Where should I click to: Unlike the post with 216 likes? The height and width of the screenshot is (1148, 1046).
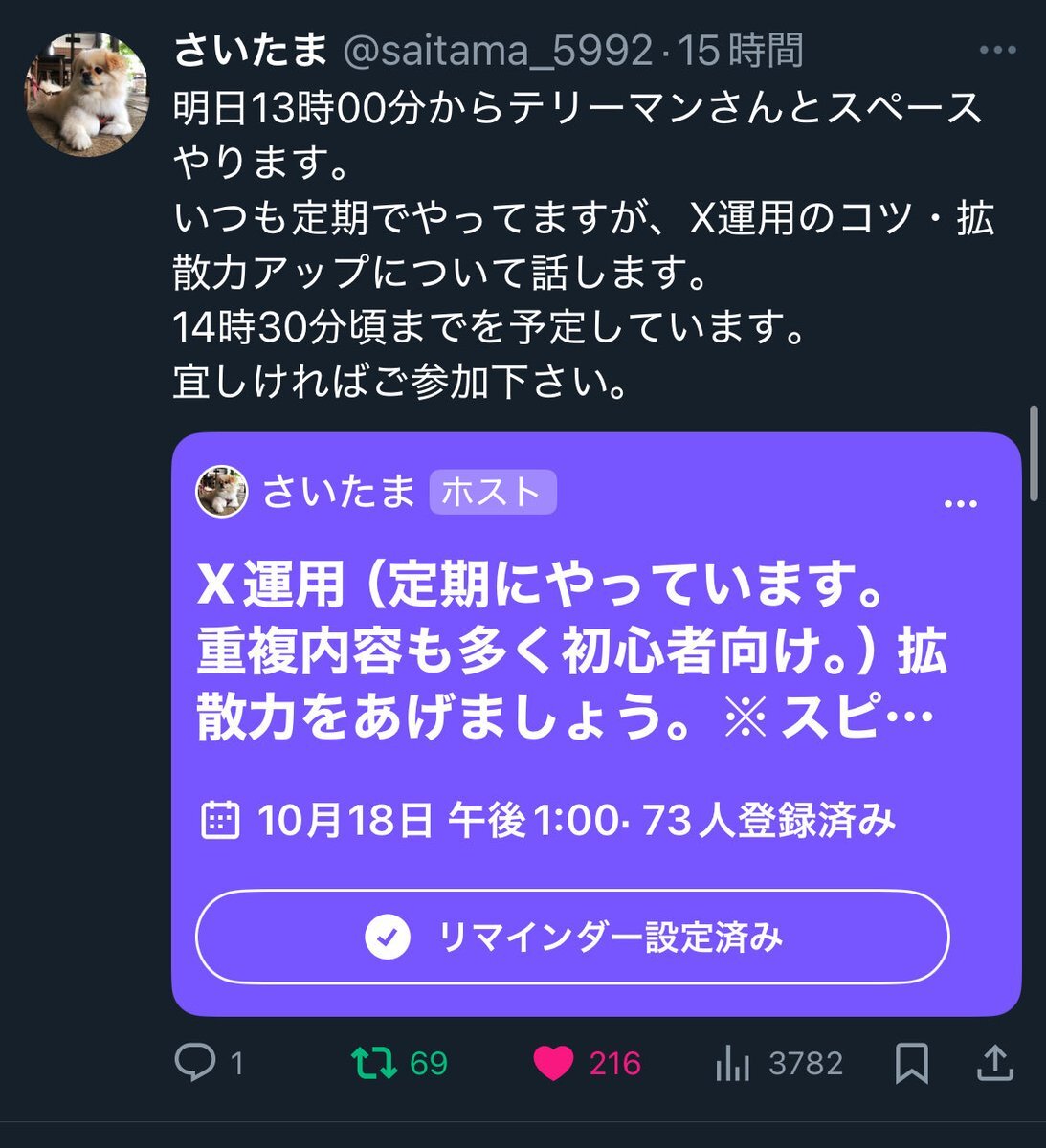(x=586, y=1063)
